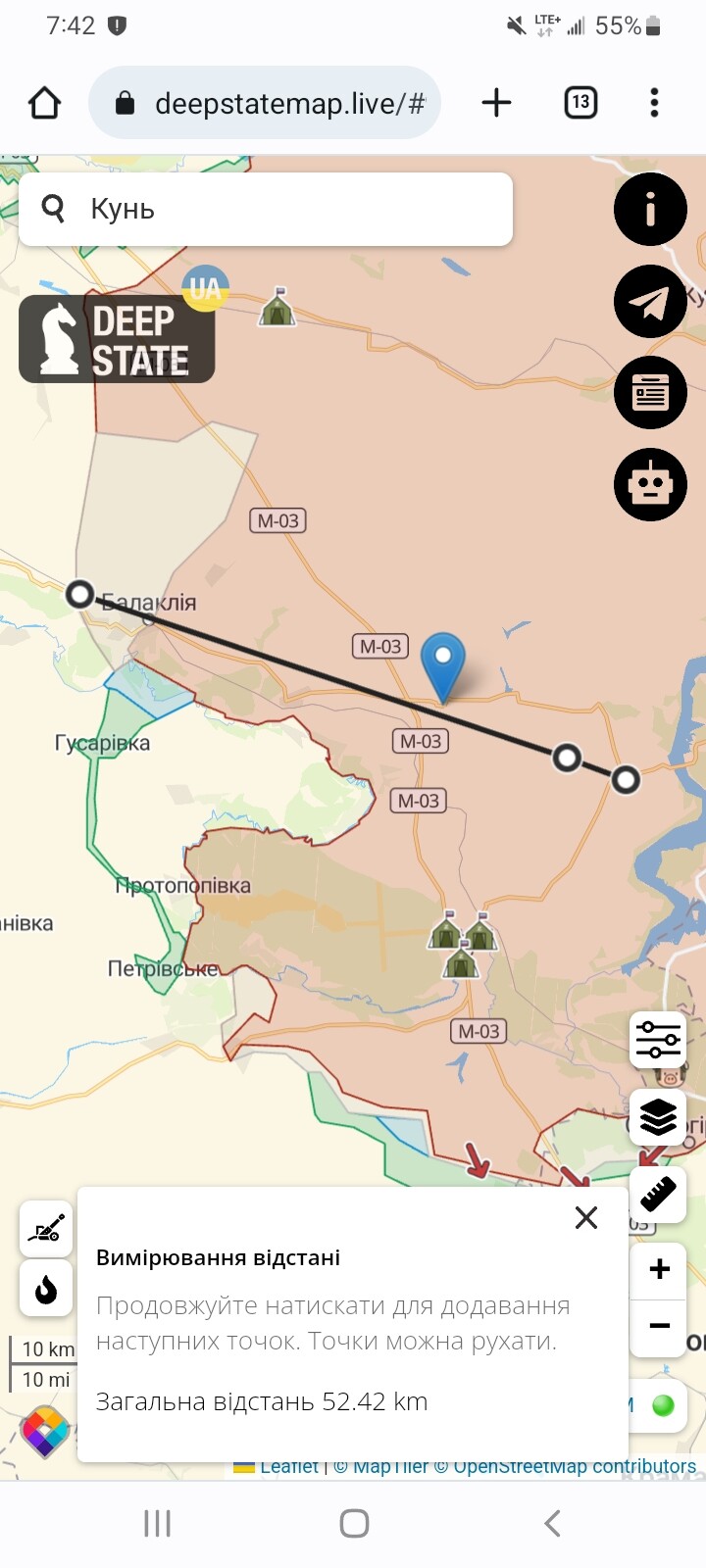Open the info button
The width and height of the screenshot is (706, 1568).
coord(650,209)
